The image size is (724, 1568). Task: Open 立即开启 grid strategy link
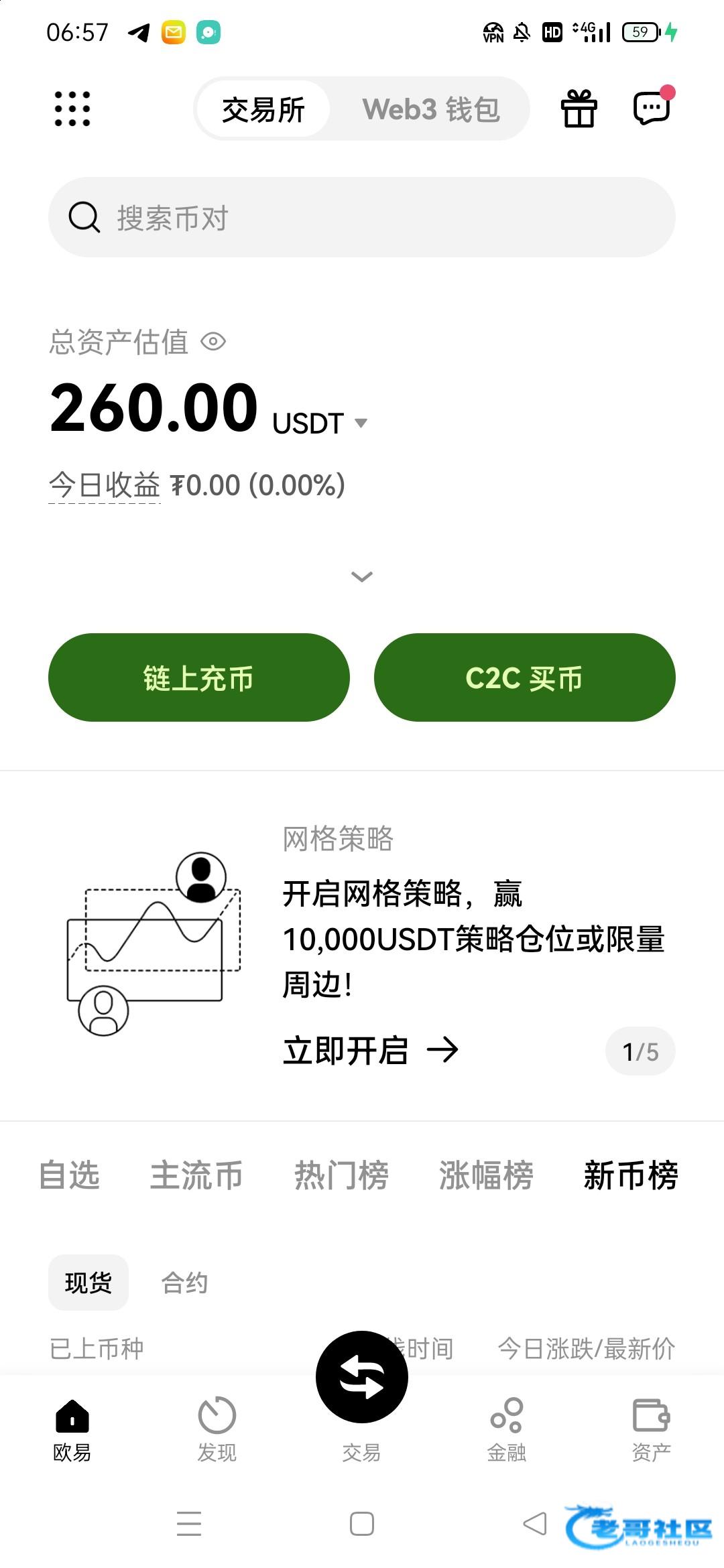pos(371,1050)
